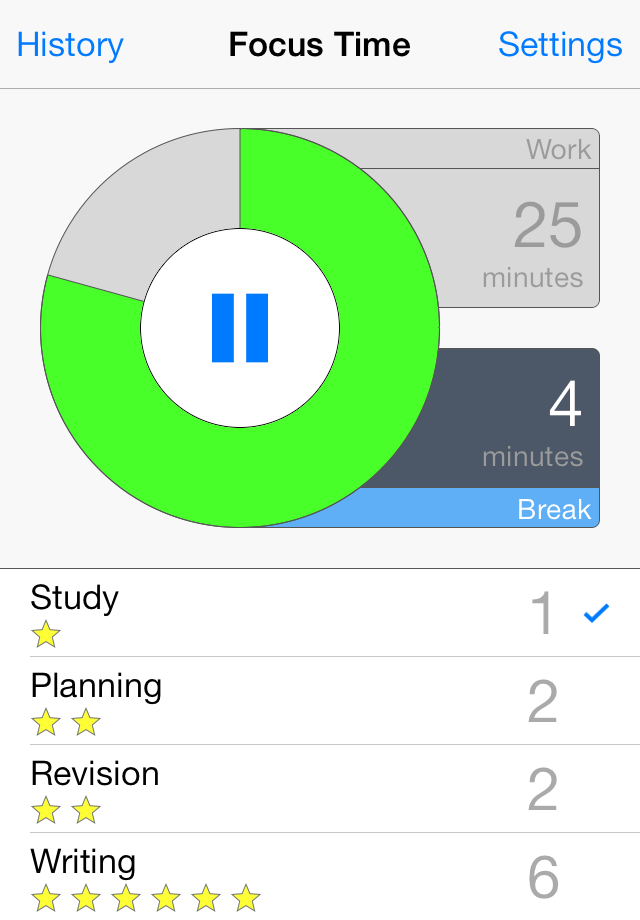Pause the running timer

[240, 327]
